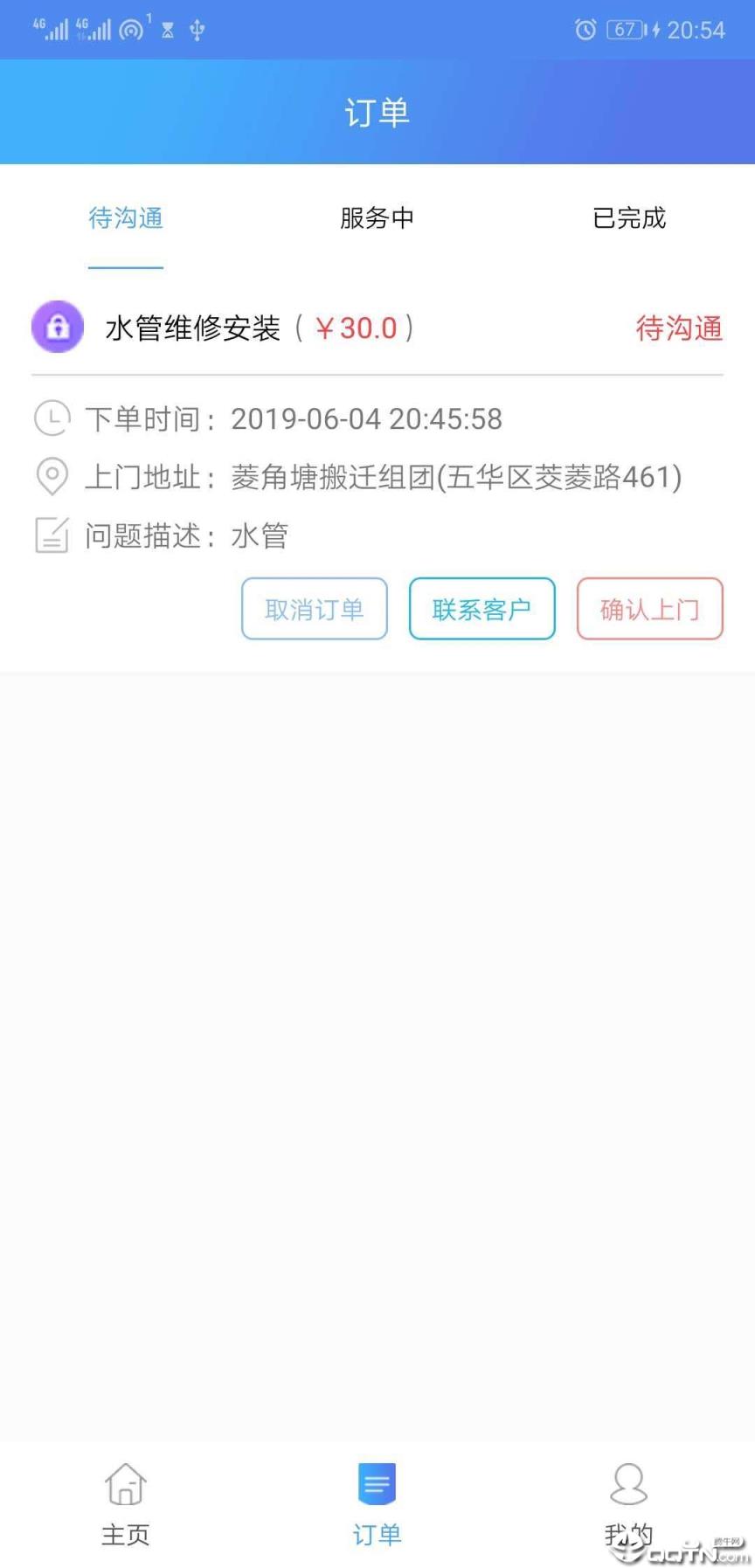Screen dimensions: 755x1568
Task: Switch to the 服务中 tab
Action: tap(377, 218)
